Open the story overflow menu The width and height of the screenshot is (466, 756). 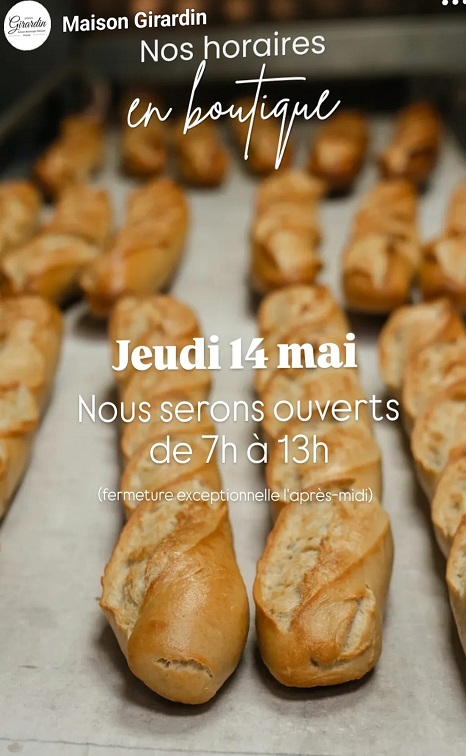(453, 3)
